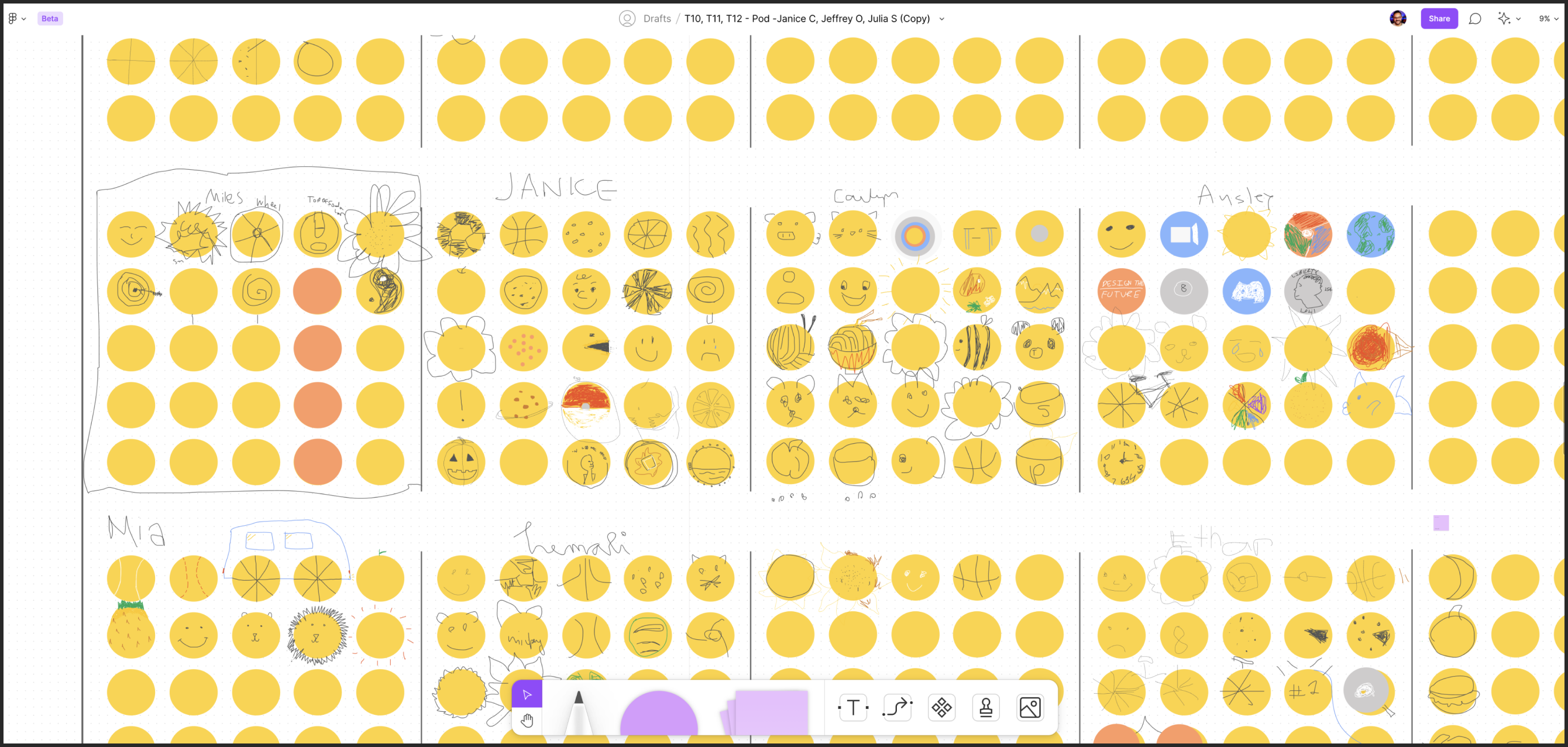Open the 9% zoom level dropdown
Image resolution: width=1568 pixels, height=747 pixels.
point(1548,18)
